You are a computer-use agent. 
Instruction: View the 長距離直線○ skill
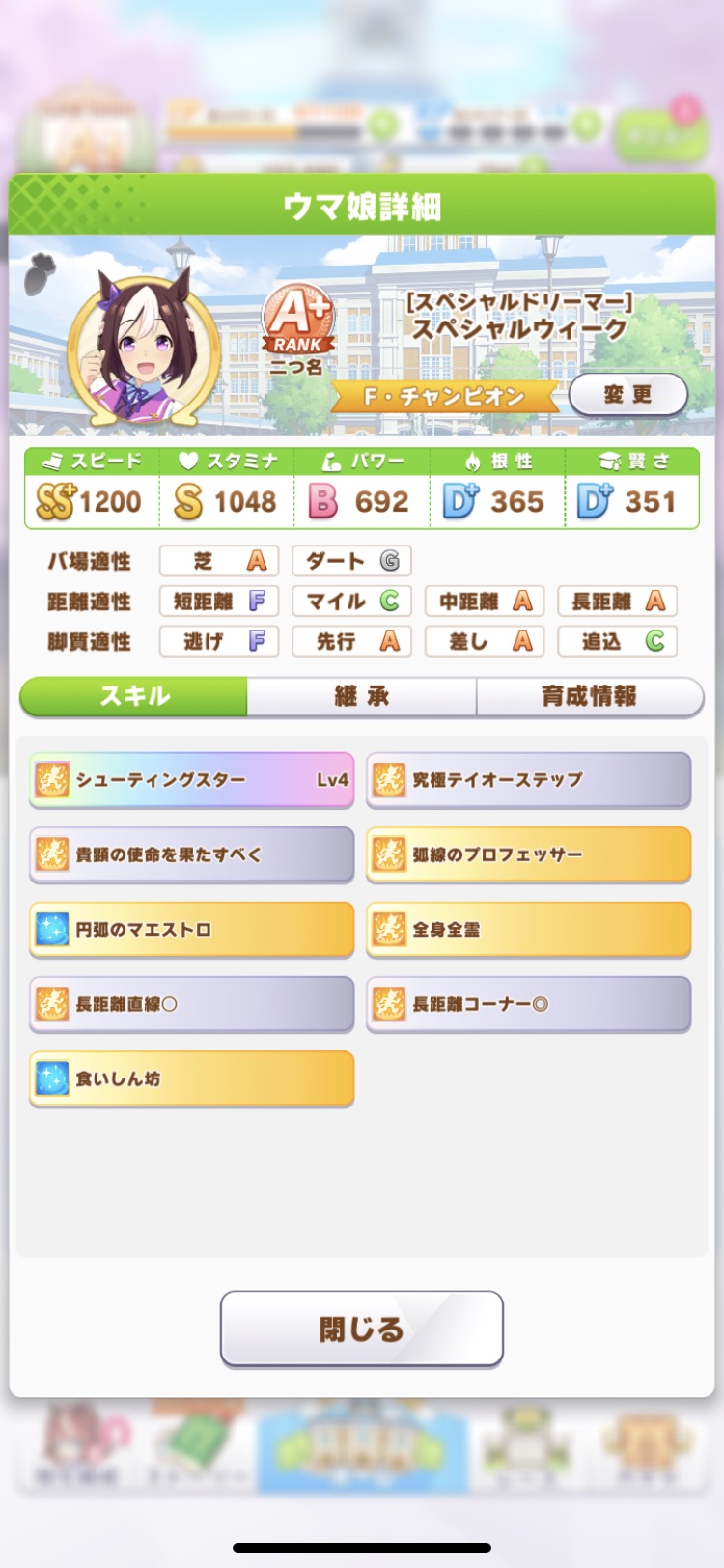191,1004
